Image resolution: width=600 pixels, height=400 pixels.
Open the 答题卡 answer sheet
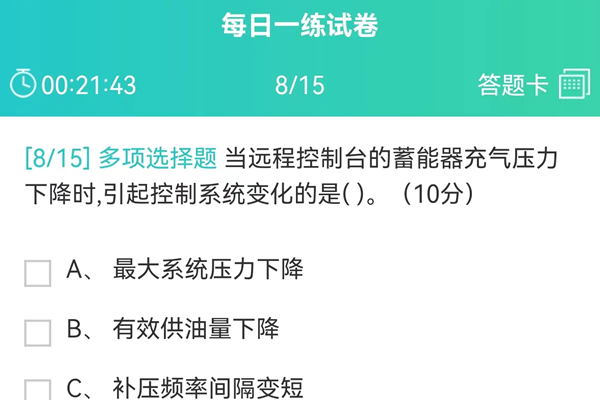[532, 85]
